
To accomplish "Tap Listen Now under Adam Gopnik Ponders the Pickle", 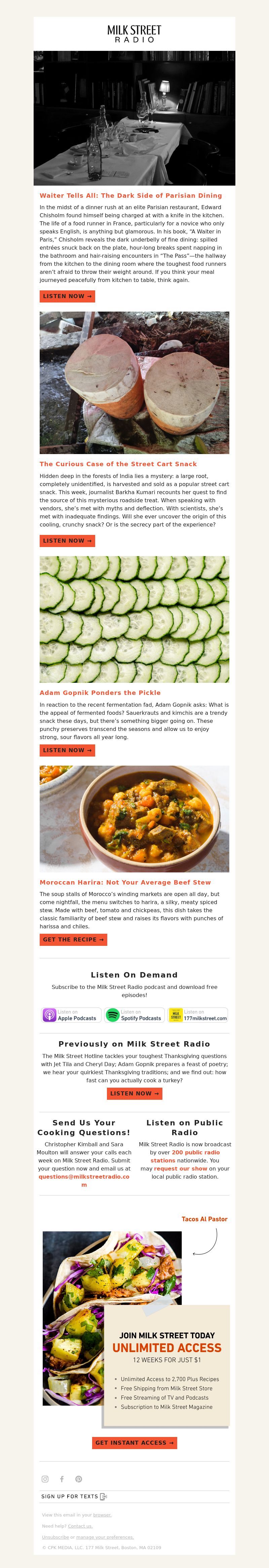I will point(67,750).
